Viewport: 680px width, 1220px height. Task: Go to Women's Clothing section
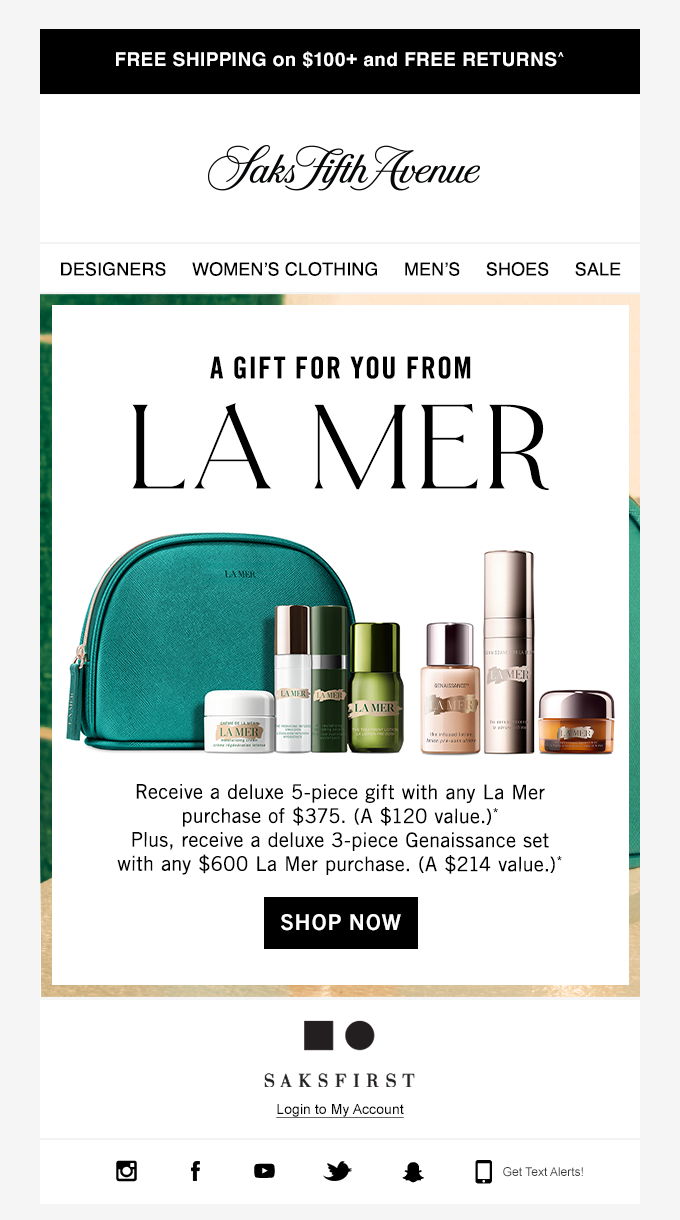pyautogui.click(x=285, y=269)
